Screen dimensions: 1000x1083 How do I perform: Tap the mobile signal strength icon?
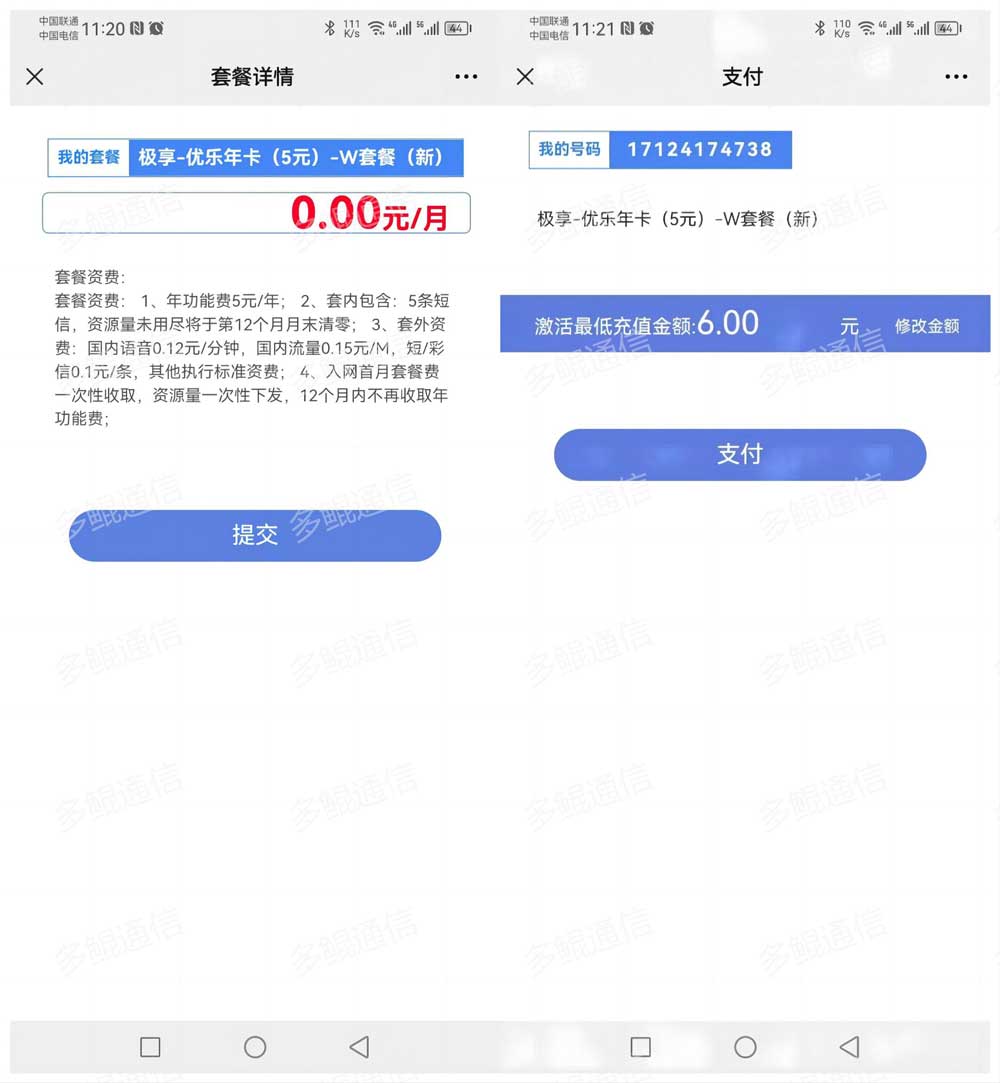pyautogui.click(x=404, y=28)
